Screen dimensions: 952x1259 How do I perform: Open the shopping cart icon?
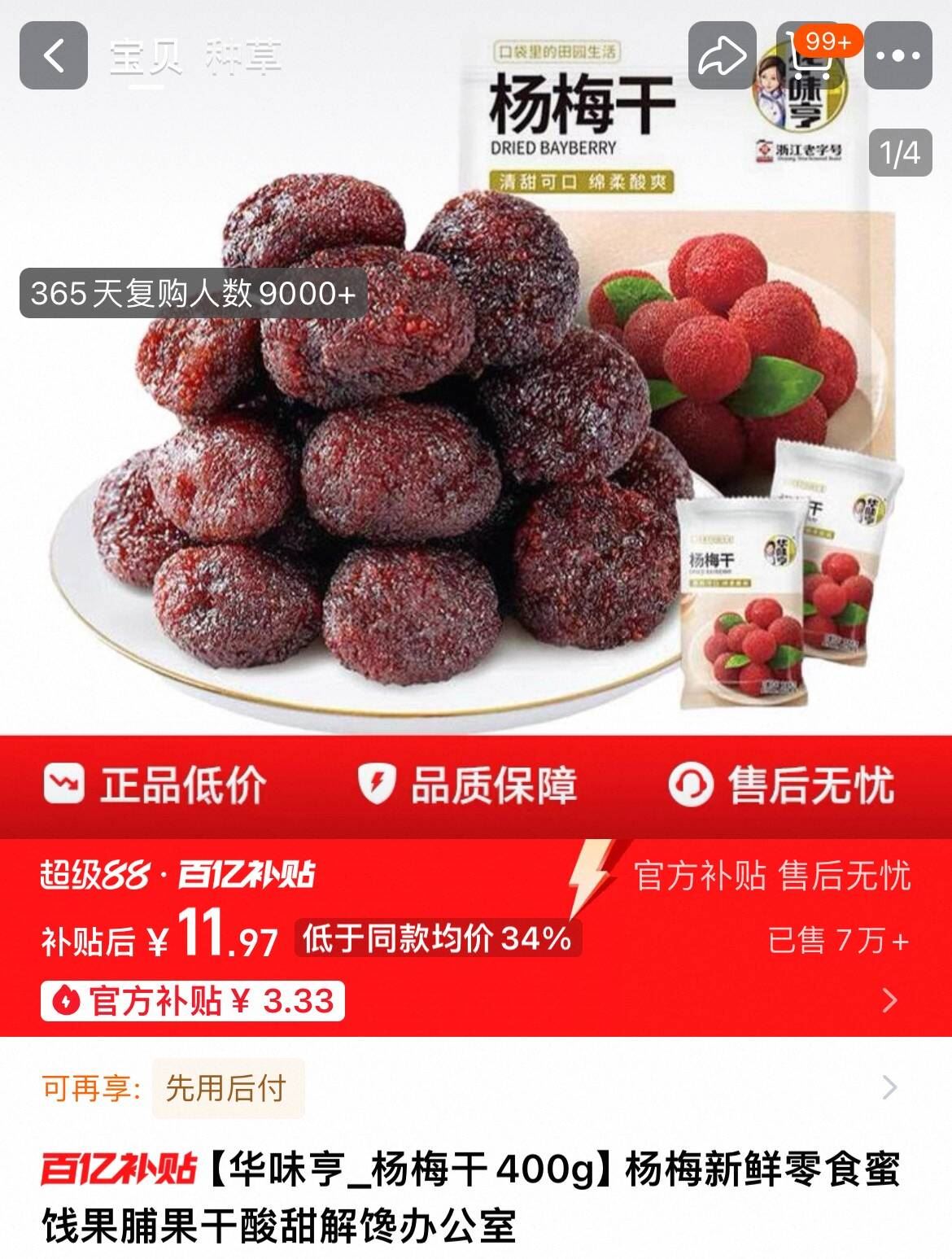coord(810,61)
